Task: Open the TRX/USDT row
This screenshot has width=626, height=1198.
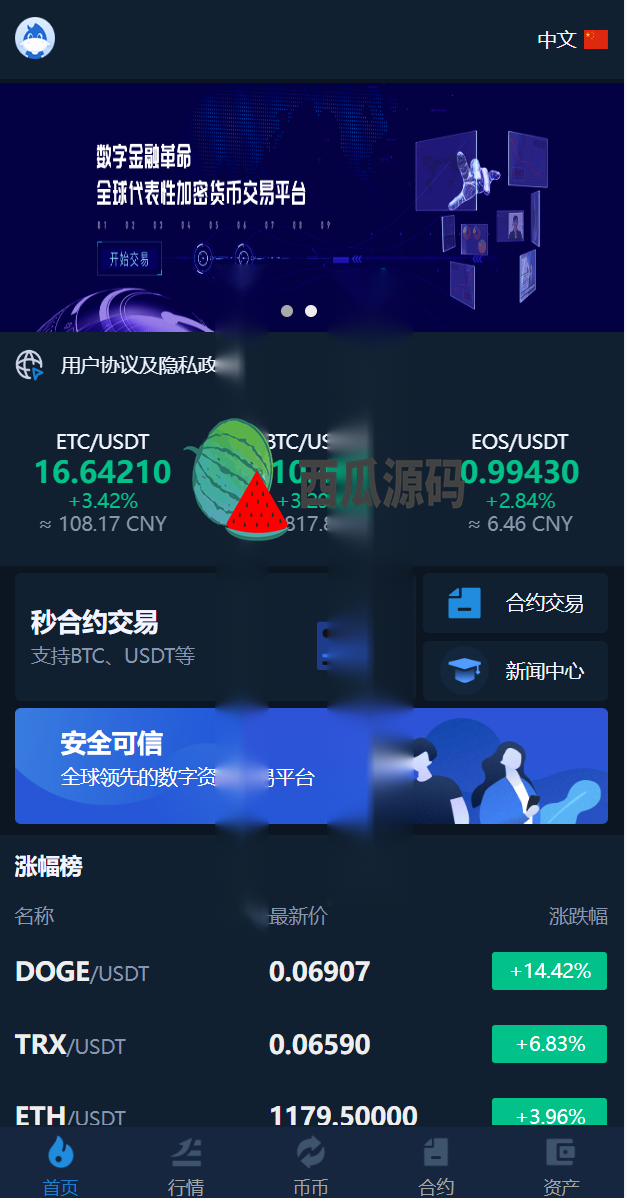Action: coord(311,1045)
